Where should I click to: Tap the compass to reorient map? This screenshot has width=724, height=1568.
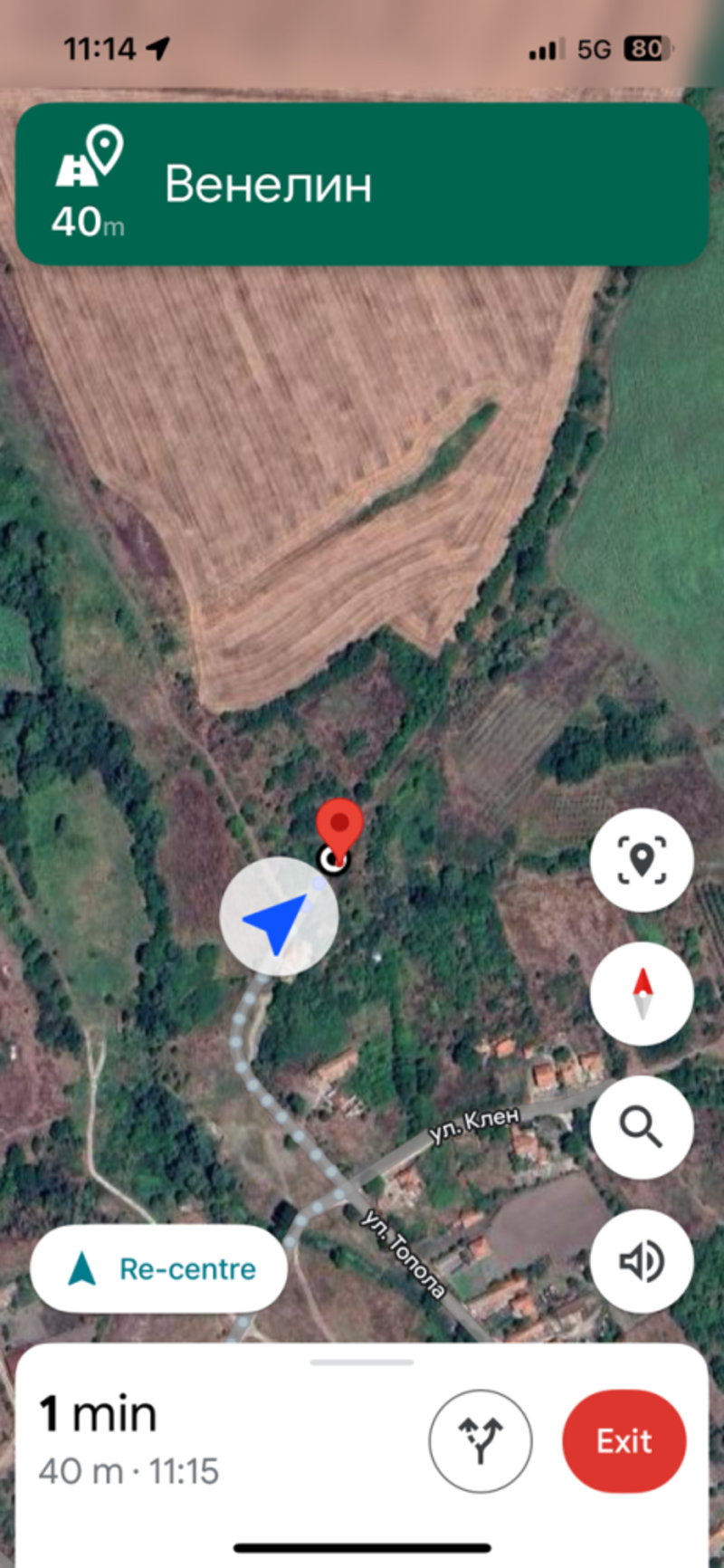[x=642, y=993]
